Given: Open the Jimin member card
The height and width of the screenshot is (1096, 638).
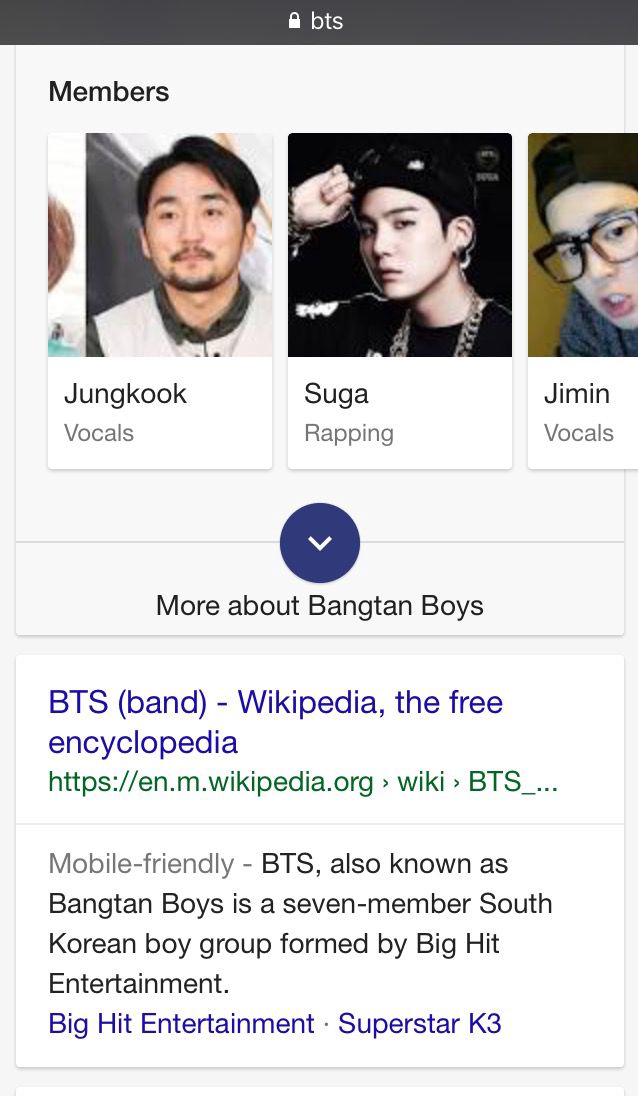Looking at the screenshot, I should (583, 301).
